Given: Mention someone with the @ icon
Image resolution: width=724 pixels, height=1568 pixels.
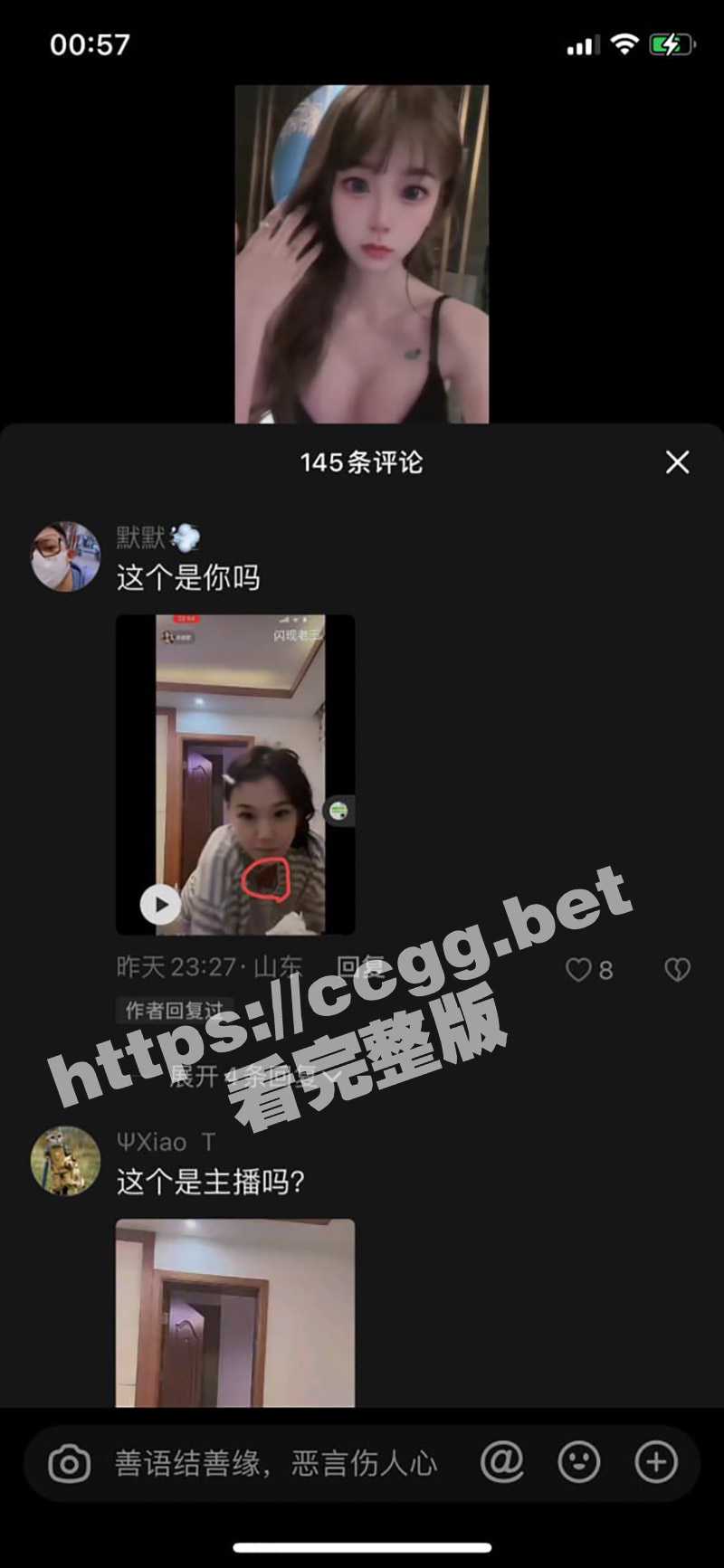Looking at the screenshot, I should click(x=502, y=1462).
